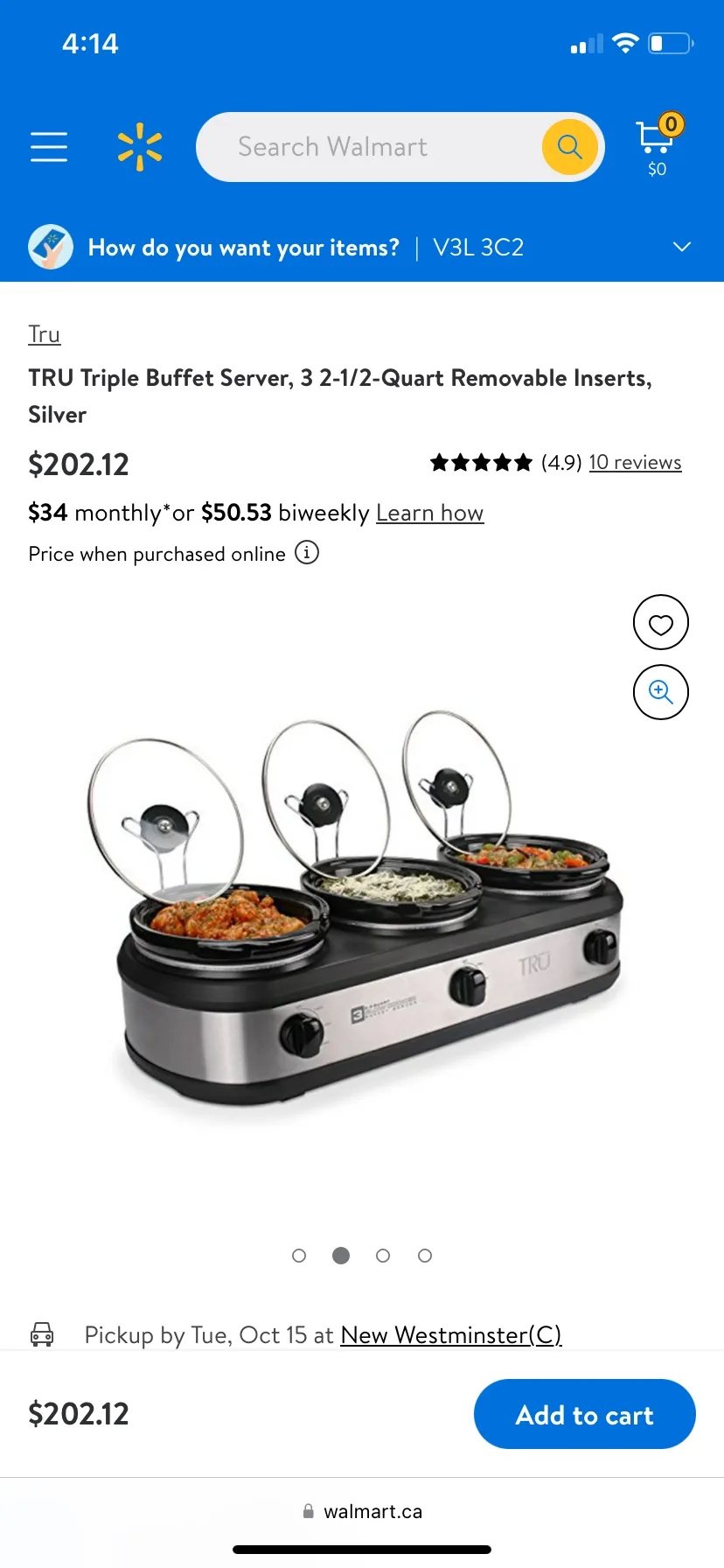Viewport: 724px width, 1568px height.
Task: Add product to wishlist via heart icon
Action: point(660,622)
